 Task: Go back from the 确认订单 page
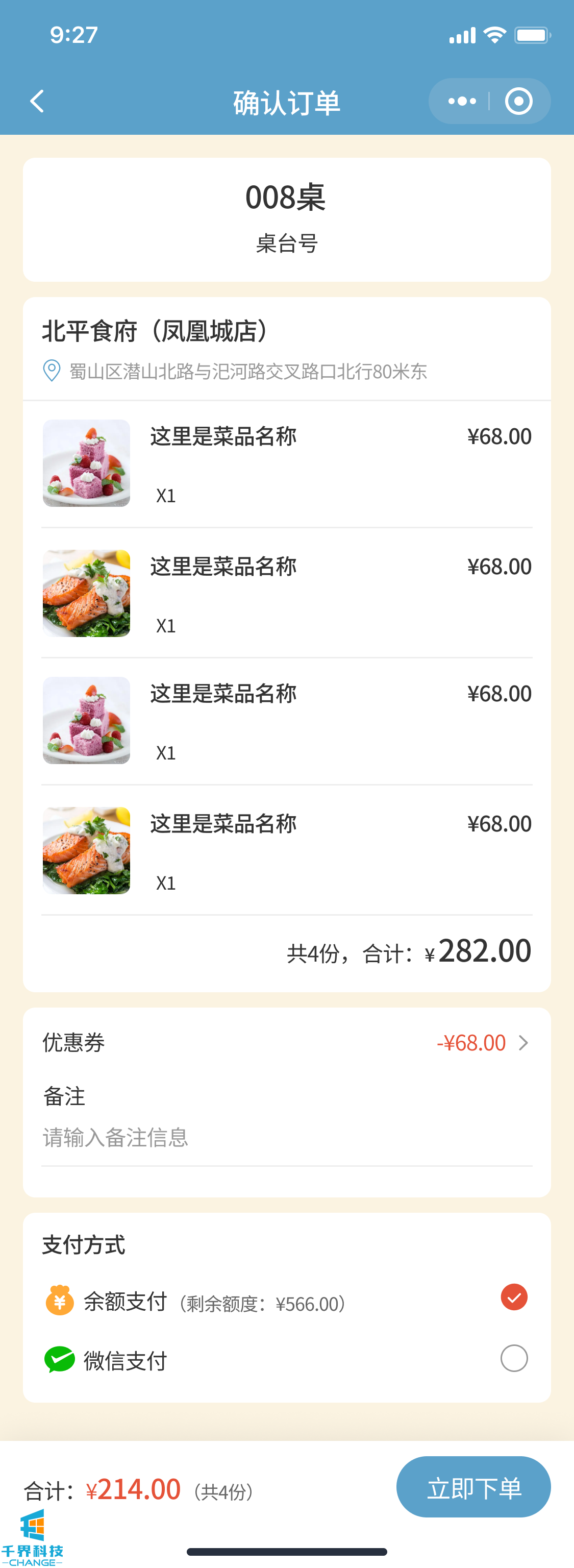click(37, 101)
